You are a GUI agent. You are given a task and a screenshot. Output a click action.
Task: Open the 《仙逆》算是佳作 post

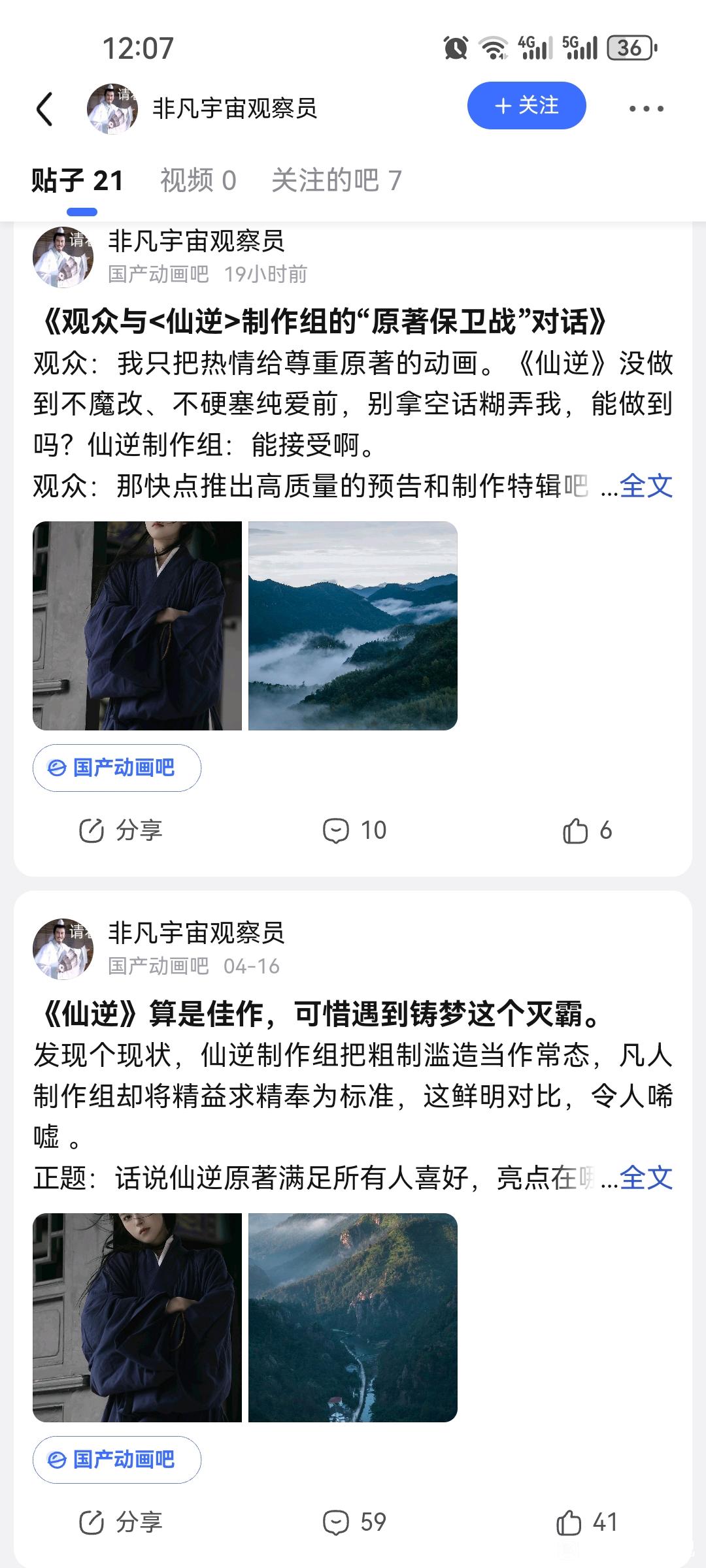click(320, 1014)
